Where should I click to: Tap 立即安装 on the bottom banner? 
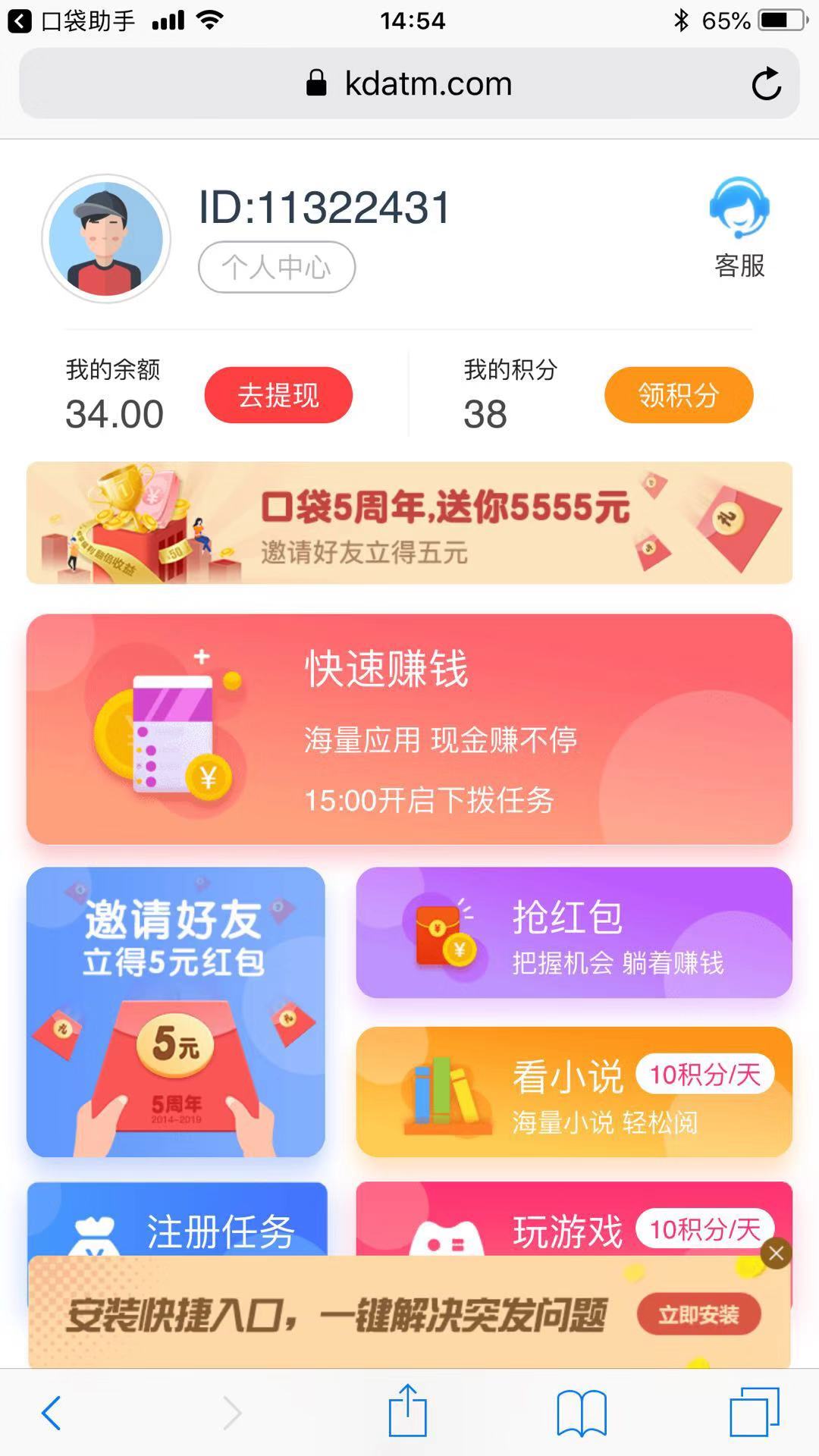(698, 1315)
